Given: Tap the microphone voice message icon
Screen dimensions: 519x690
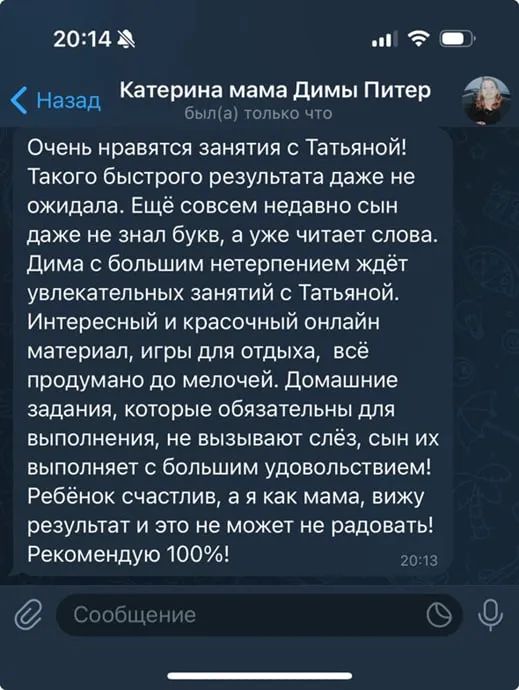Looking at the screenshot, I should pos(491,615).
